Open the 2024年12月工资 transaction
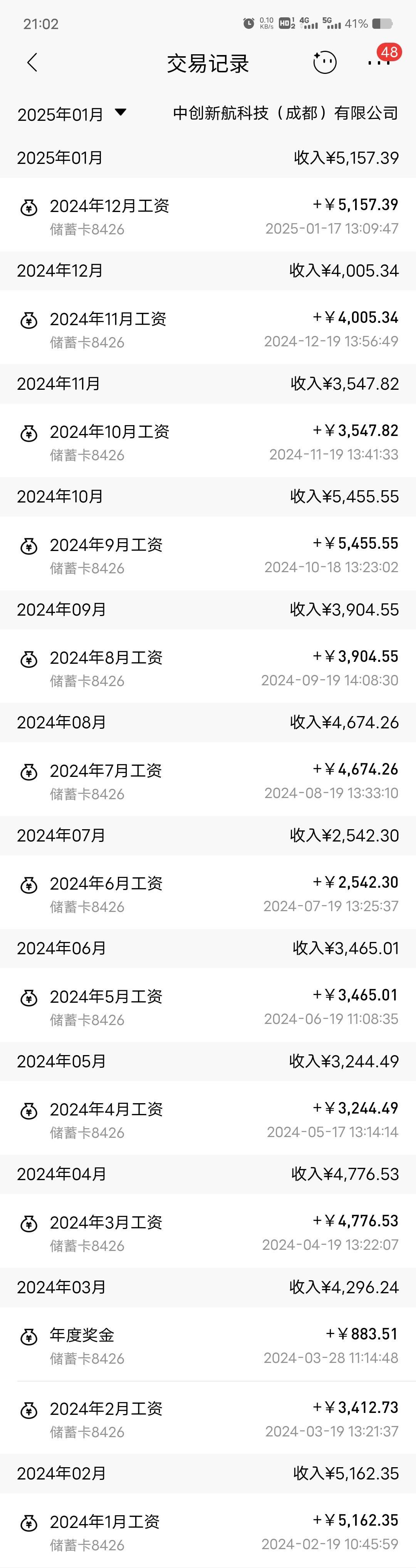 coord(208,216)
